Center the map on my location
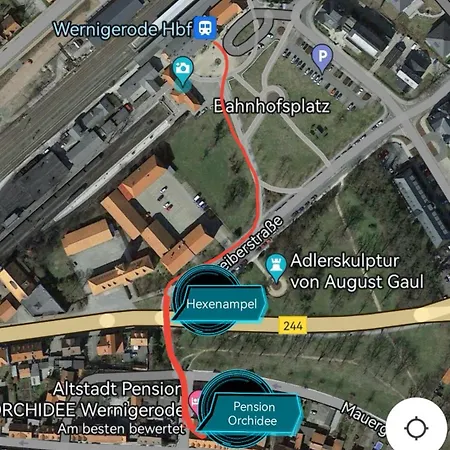The image size is (450, 450). point(417,427)
